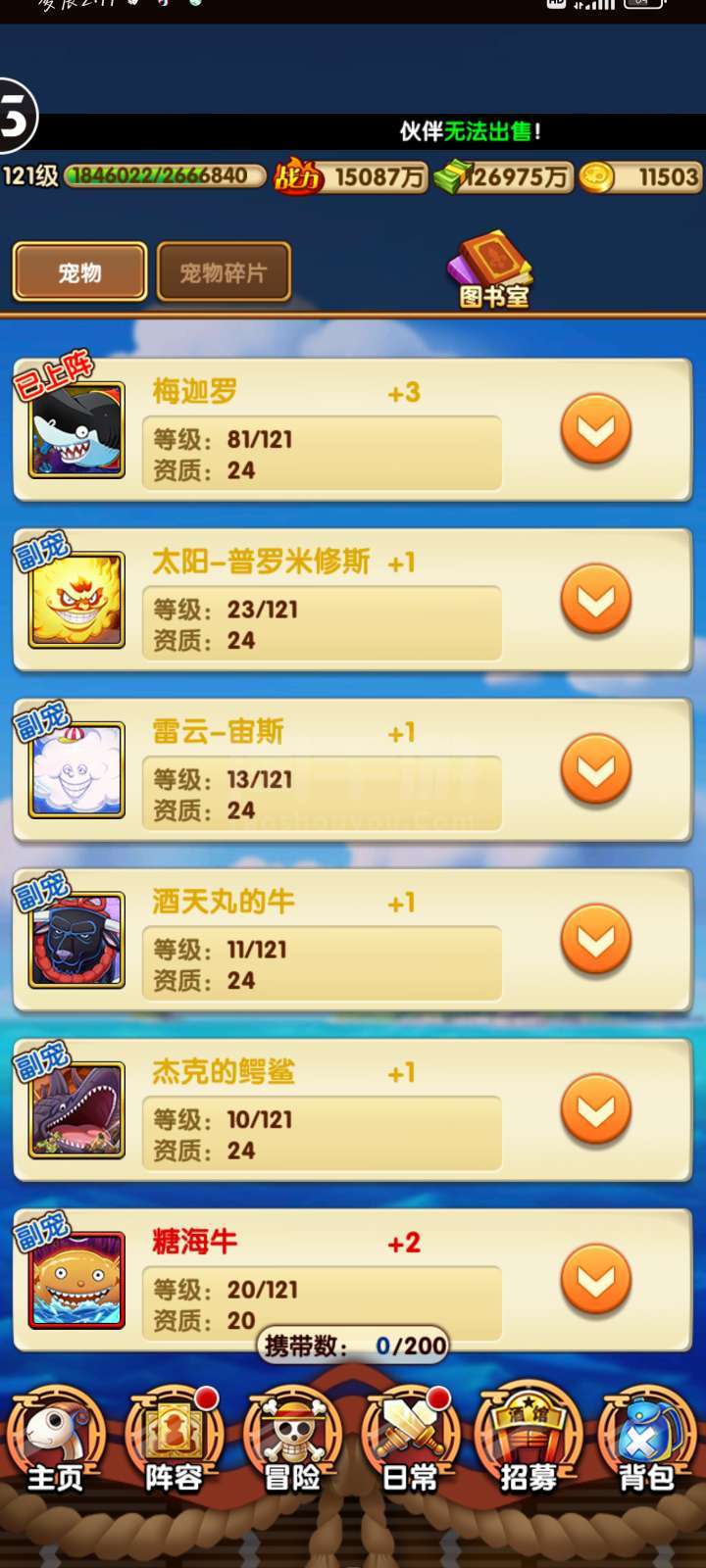Image resolution: width=706 pixels, height=1568 pixels.
Task: Open the 招募 recruit tab
Action: click(x=529, y=1441)
